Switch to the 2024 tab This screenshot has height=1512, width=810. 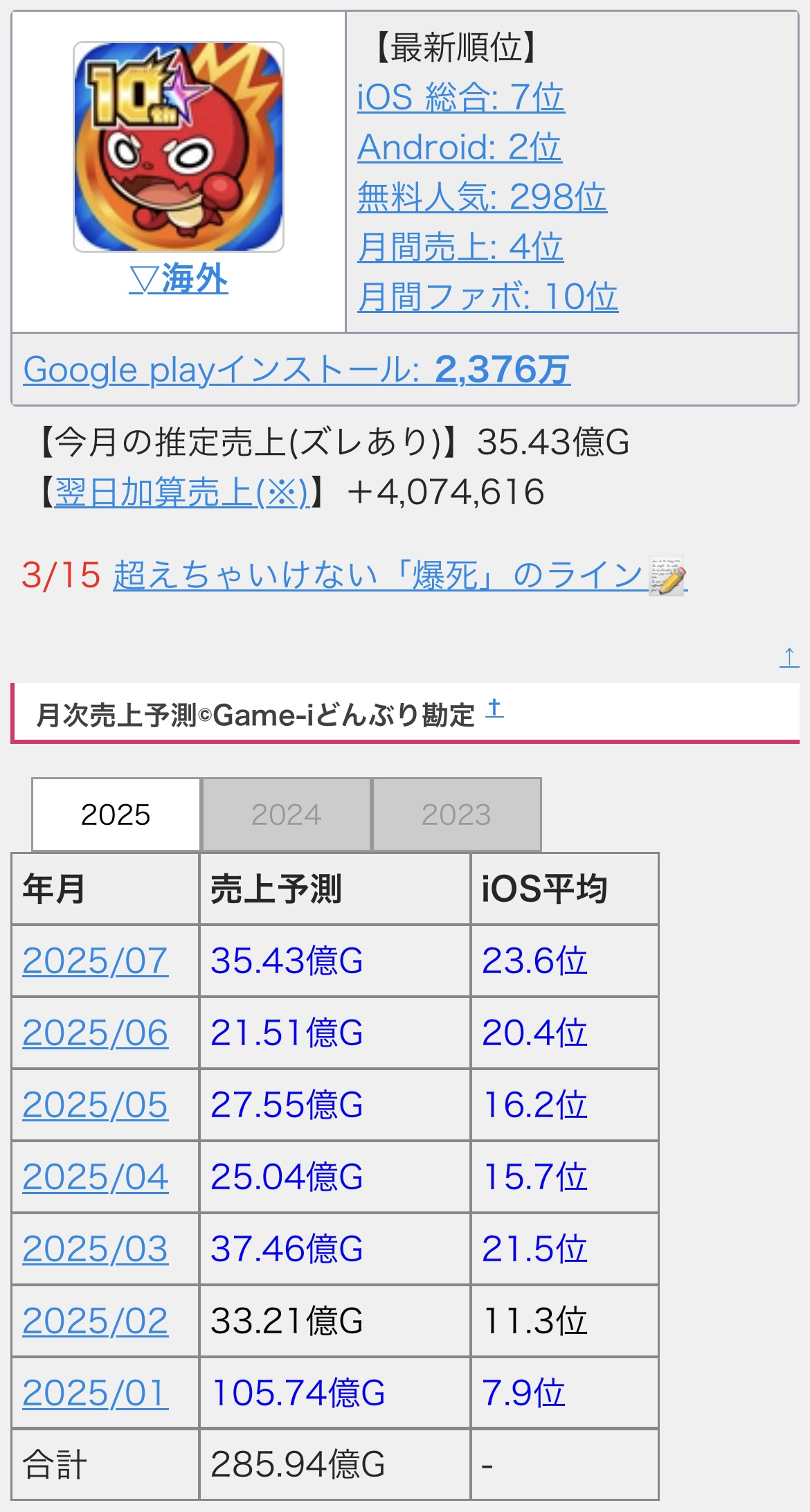click(286, 815)
